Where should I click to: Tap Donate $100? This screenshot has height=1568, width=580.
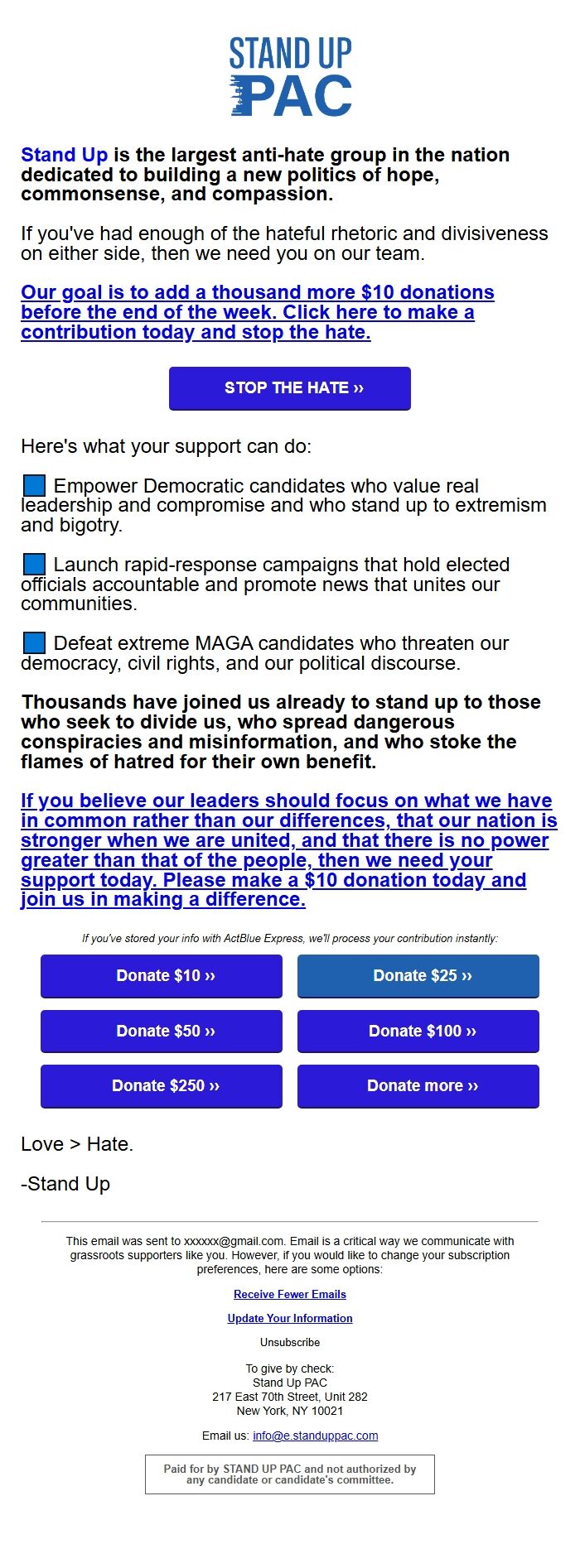(418, 1032)
